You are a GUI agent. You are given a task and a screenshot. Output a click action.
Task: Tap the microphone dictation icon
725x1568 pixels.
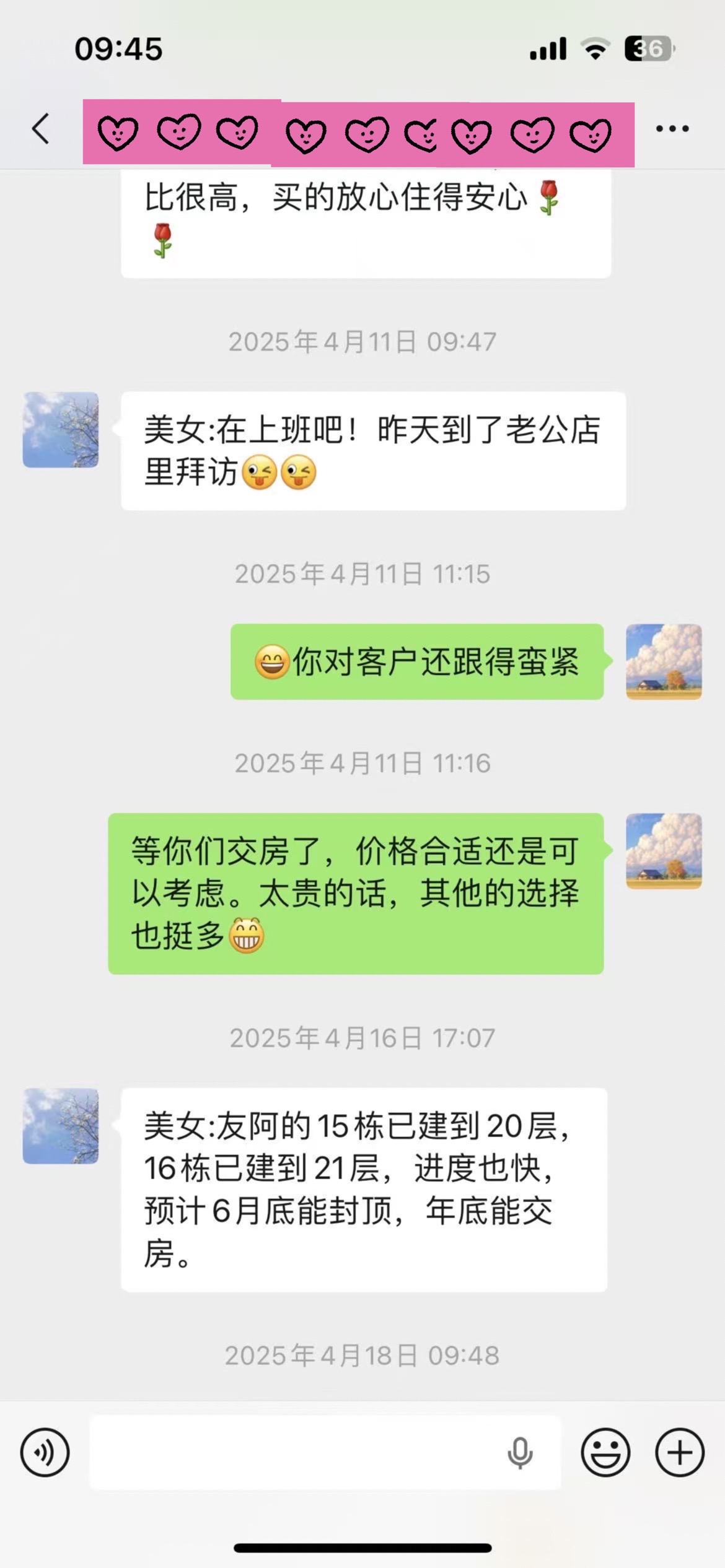(x=520, y=1452)
